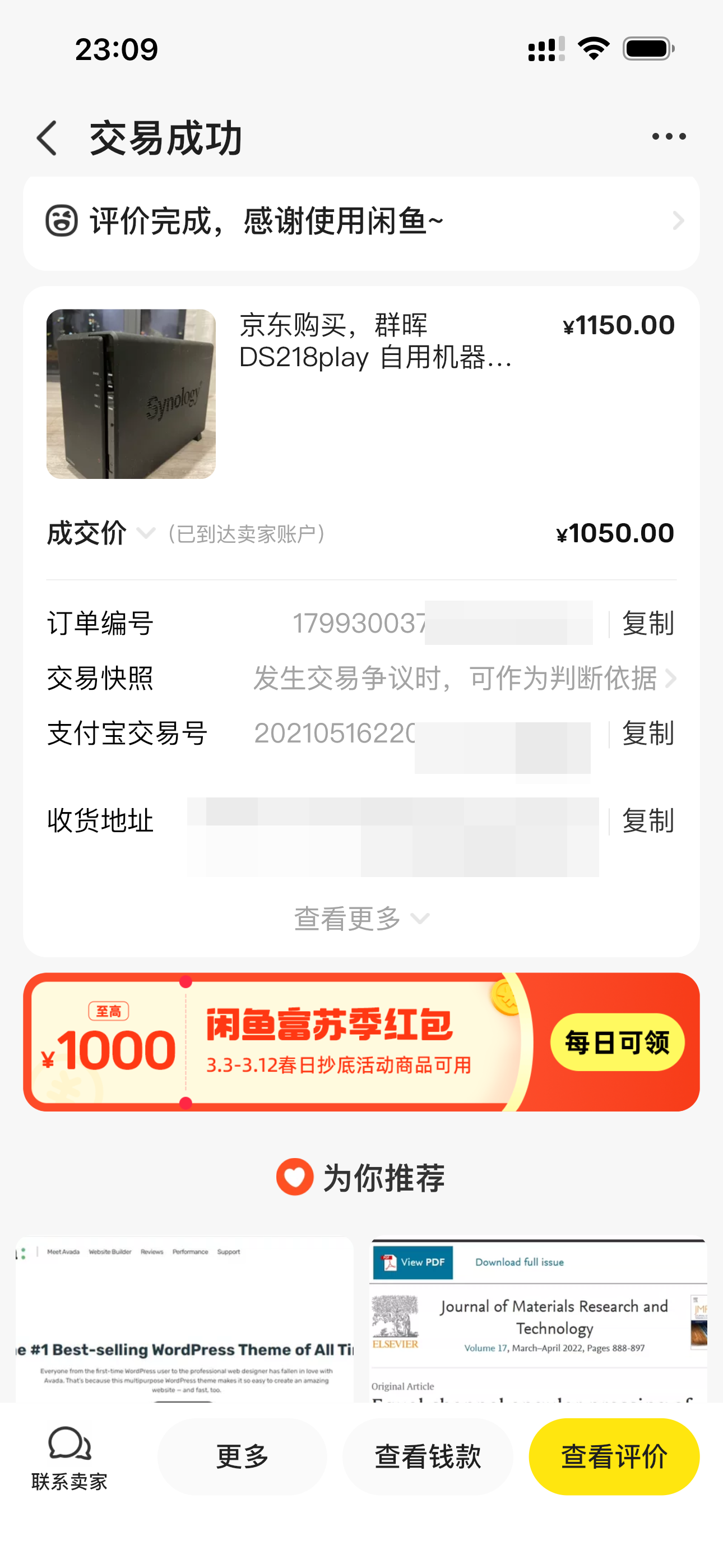Tap the 更多 button
The width and height of the screenshot is (723, 1568).
(x=242, y=1457)
